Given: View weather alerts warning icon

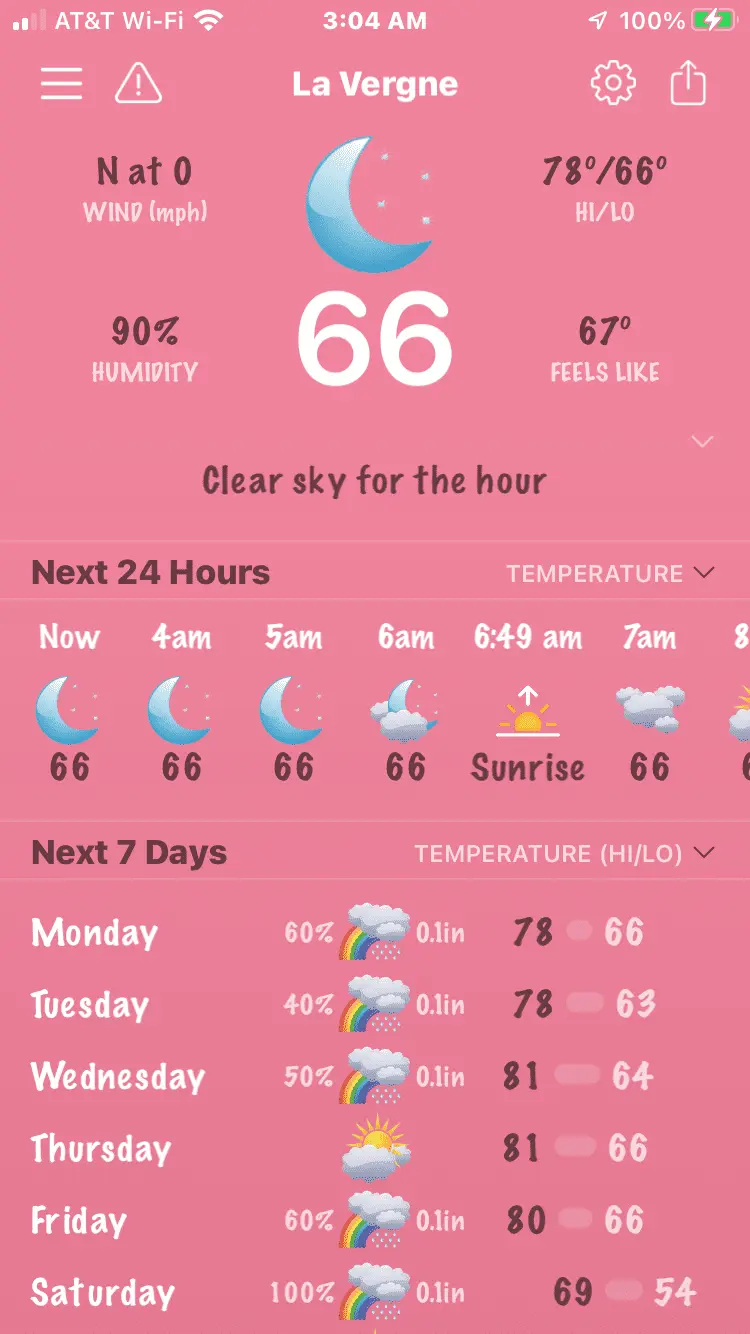Looking at the screenshot, I should coord(139,84).
